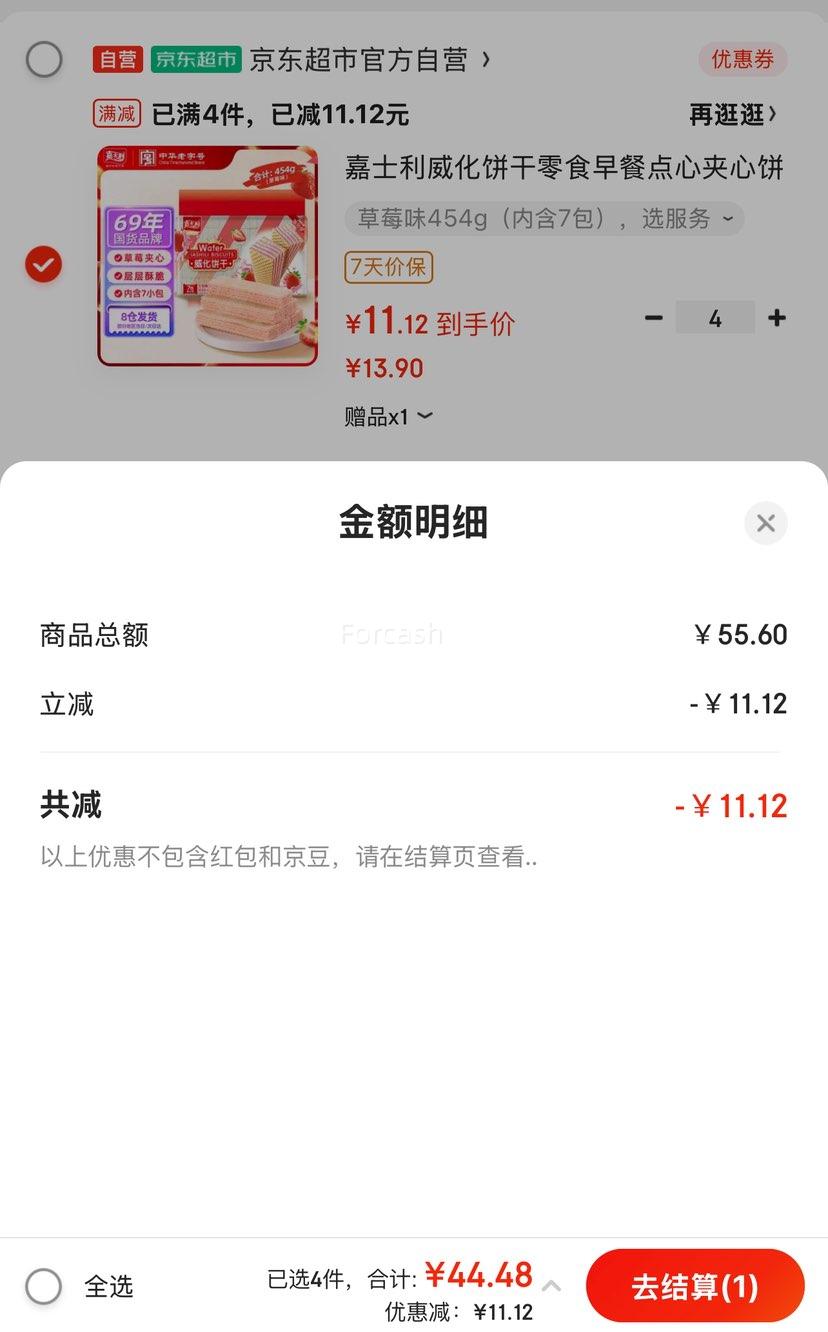This screenshot has height=1332, width=828.
Task: Toggle the 全选 select-all checkbox
Action: coord(44,1286)
